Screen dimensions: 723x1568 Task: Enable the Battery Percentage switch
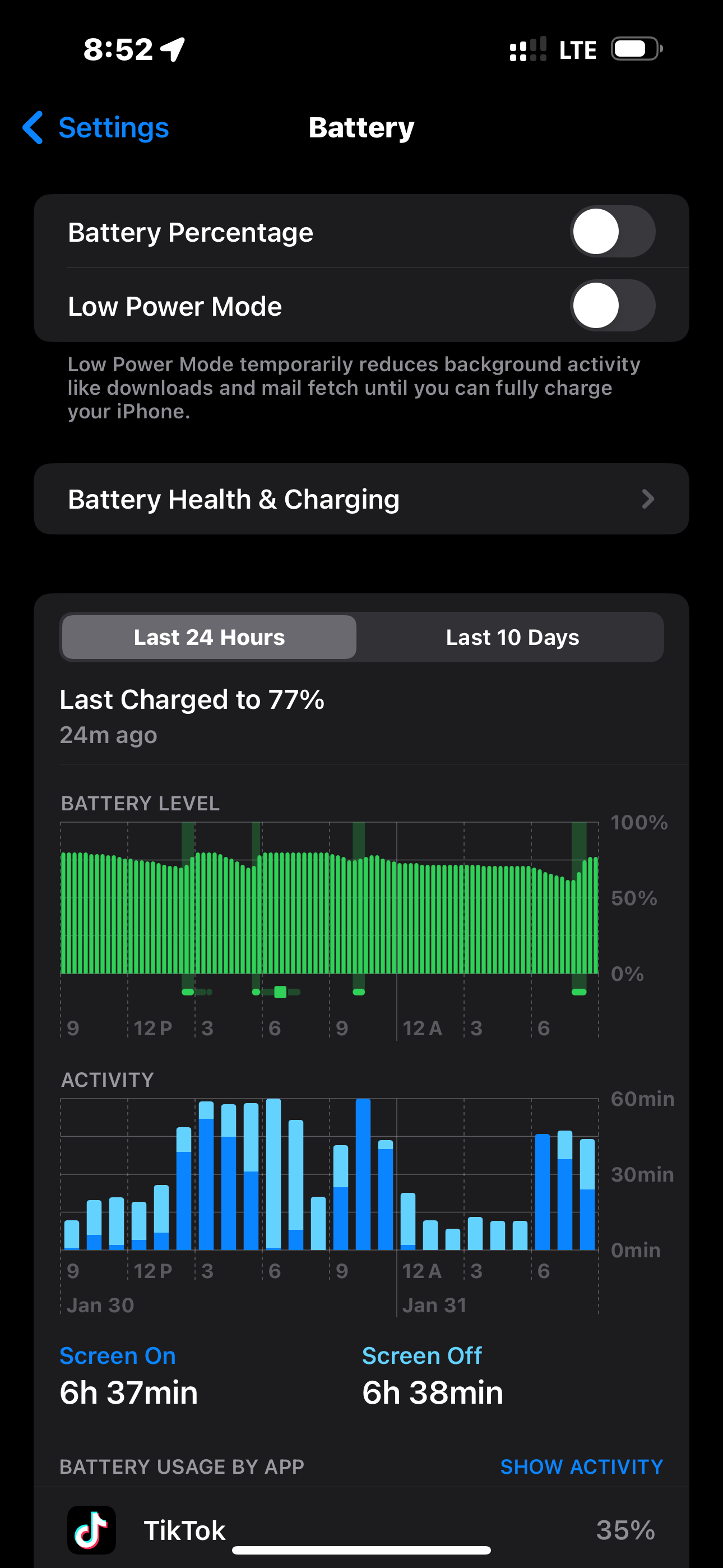tap(612, 232)
